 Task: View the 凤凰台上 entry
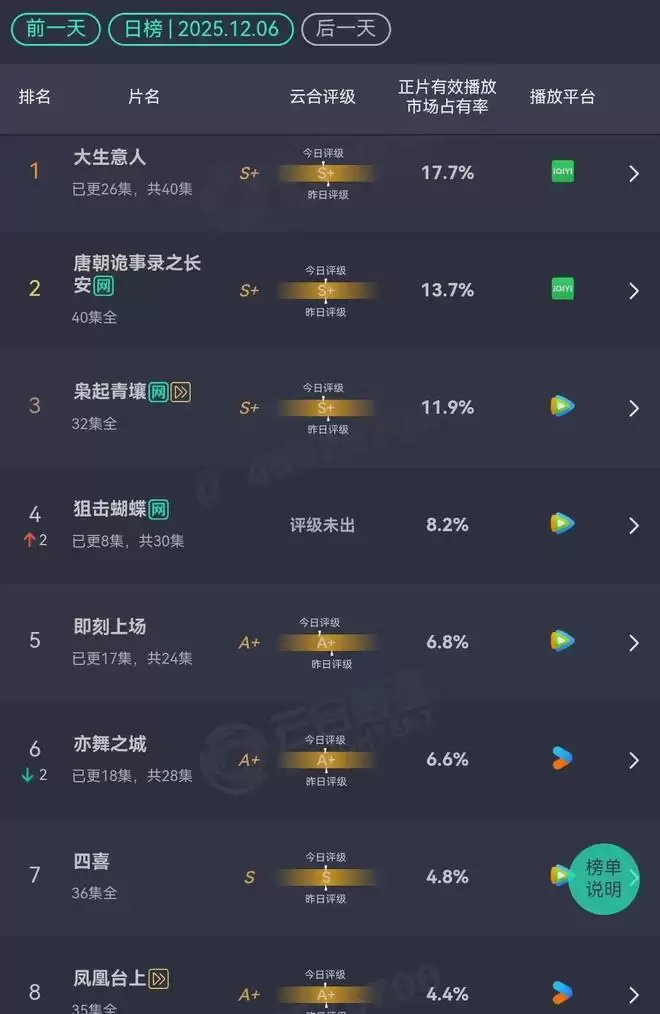coord(632,994)
